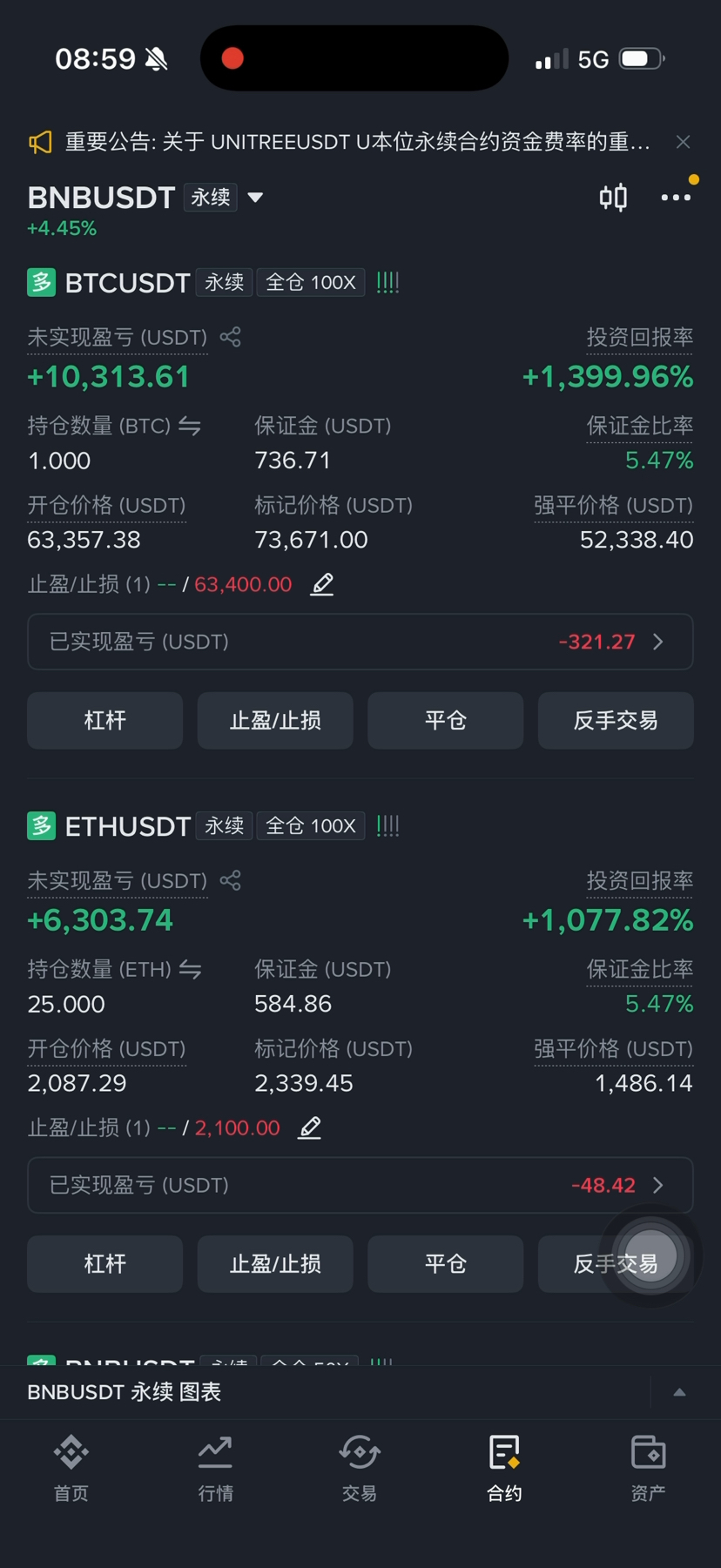Edit BTCUSDT take-profit/stop-loss with pencil icon
Screen dimensions: 721x1568
pos(322,584)
